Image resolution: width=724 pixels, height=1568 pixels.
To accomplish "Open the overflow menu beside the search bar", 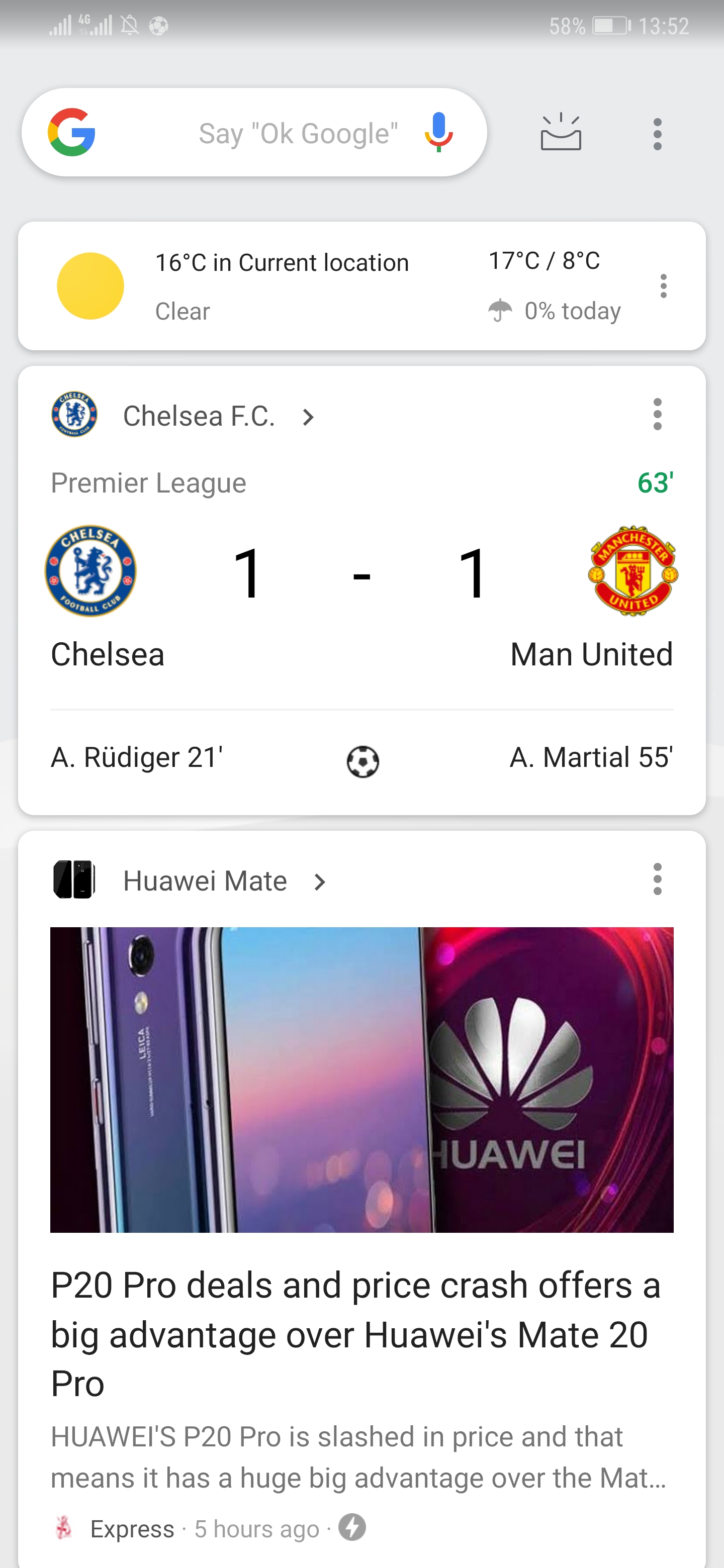I will [x=657, y=134].
